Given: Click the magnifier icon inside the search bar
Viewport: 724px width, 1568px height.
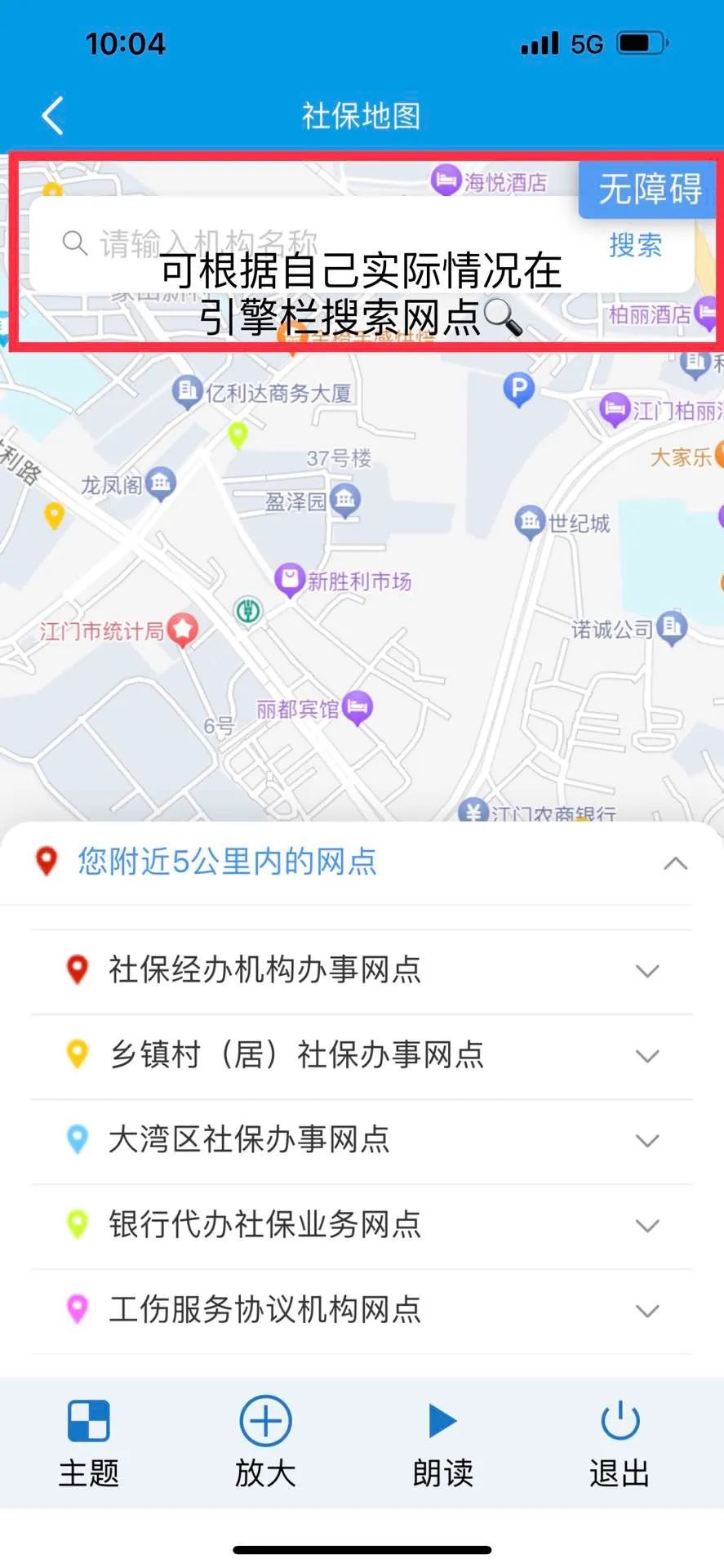Looking at the screenshot, I should pyautogui.click(x=75, y=243).
